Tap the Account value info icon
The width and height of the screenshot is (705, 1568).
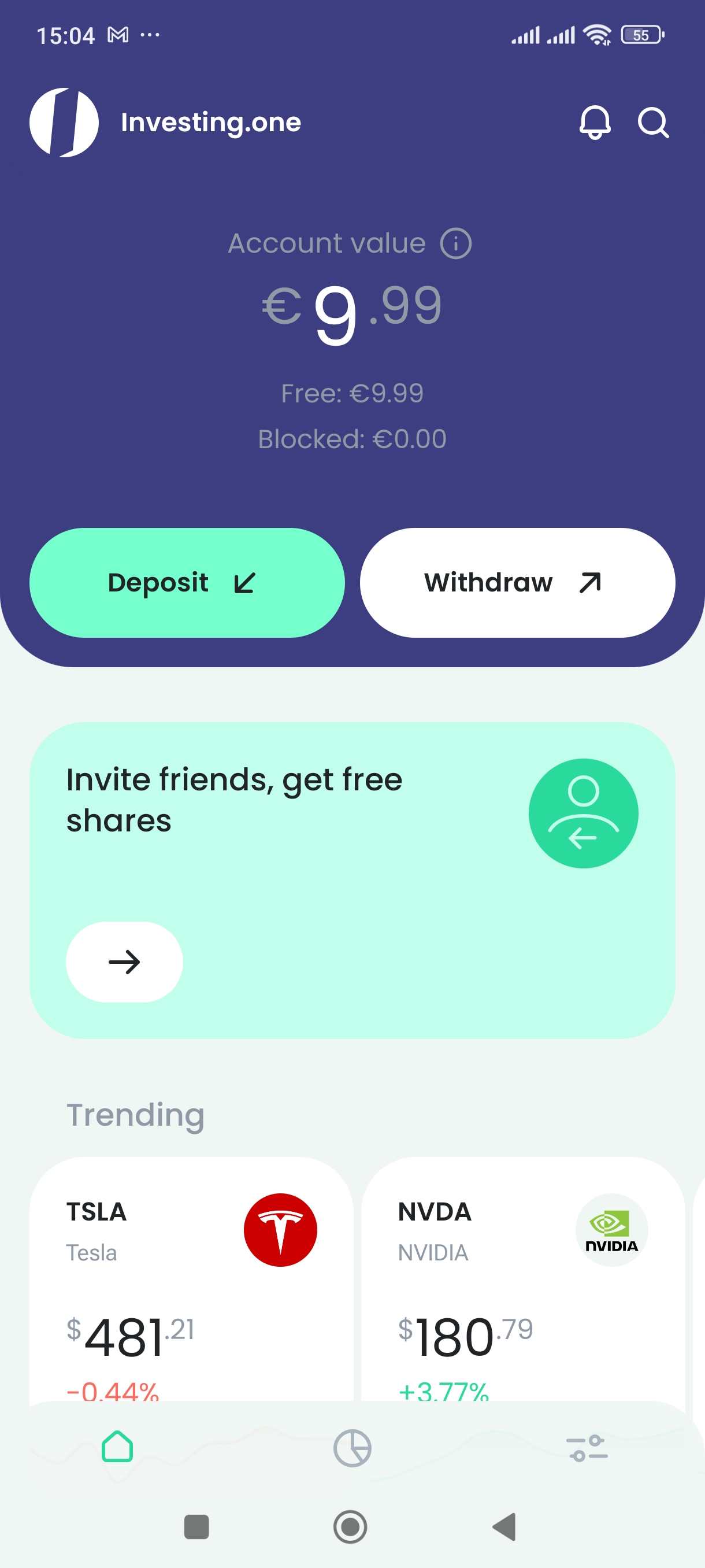(455, 243)
